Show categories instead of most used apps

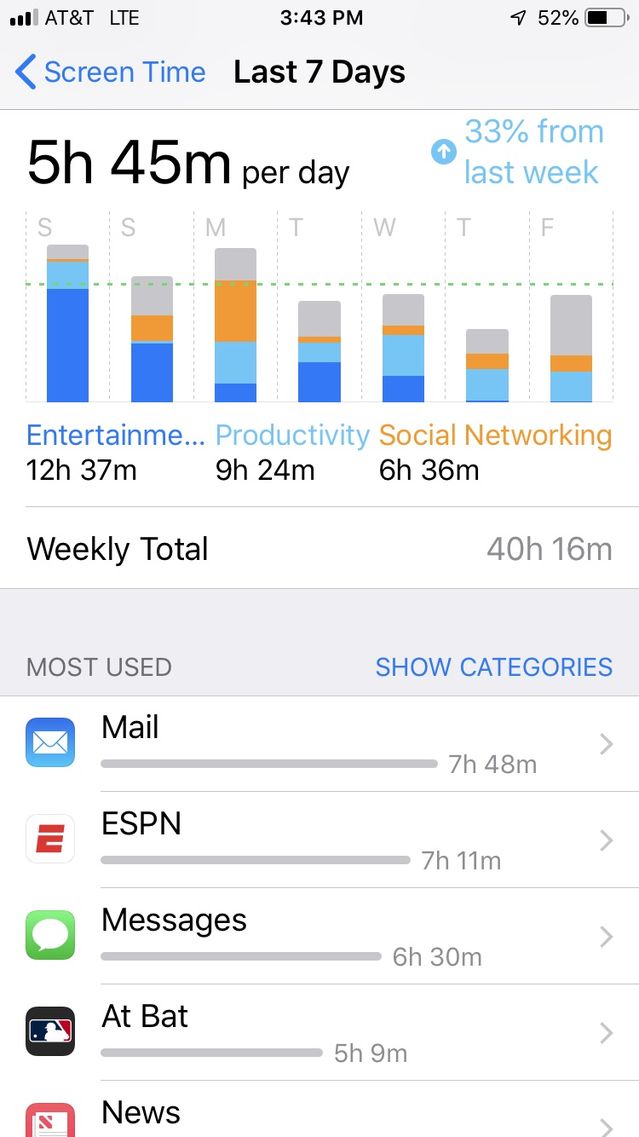(493, 667)
